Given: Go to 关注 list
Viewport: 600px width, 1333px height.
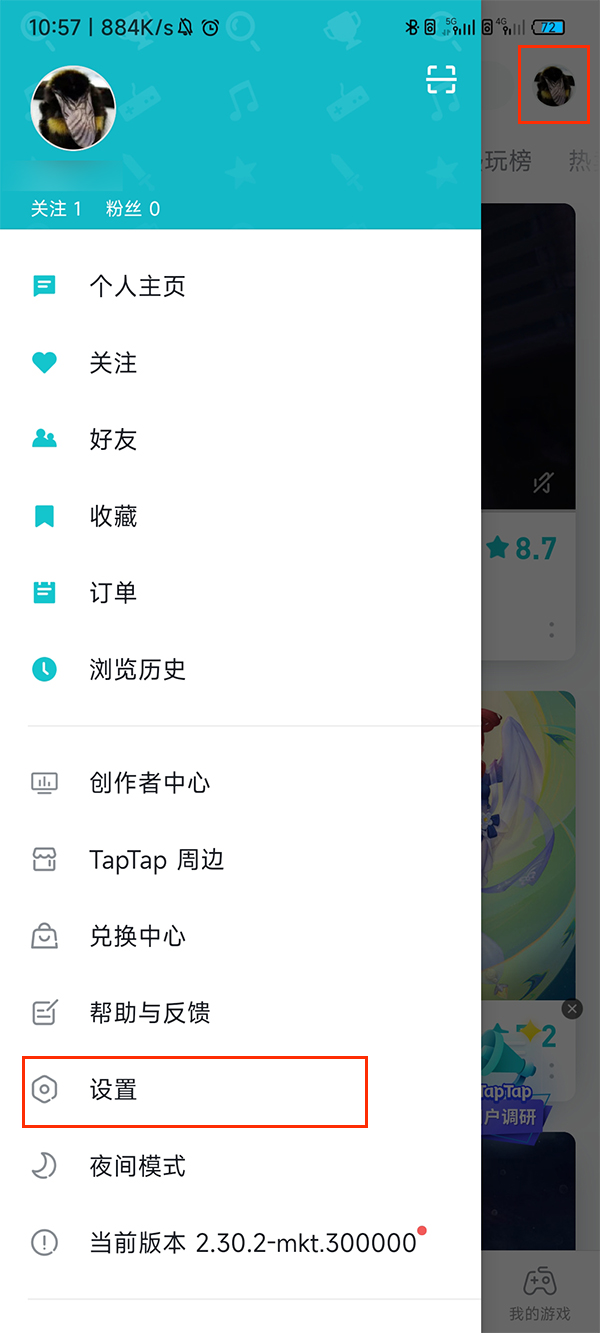Looking at the screenshot, I should [113, 363].
